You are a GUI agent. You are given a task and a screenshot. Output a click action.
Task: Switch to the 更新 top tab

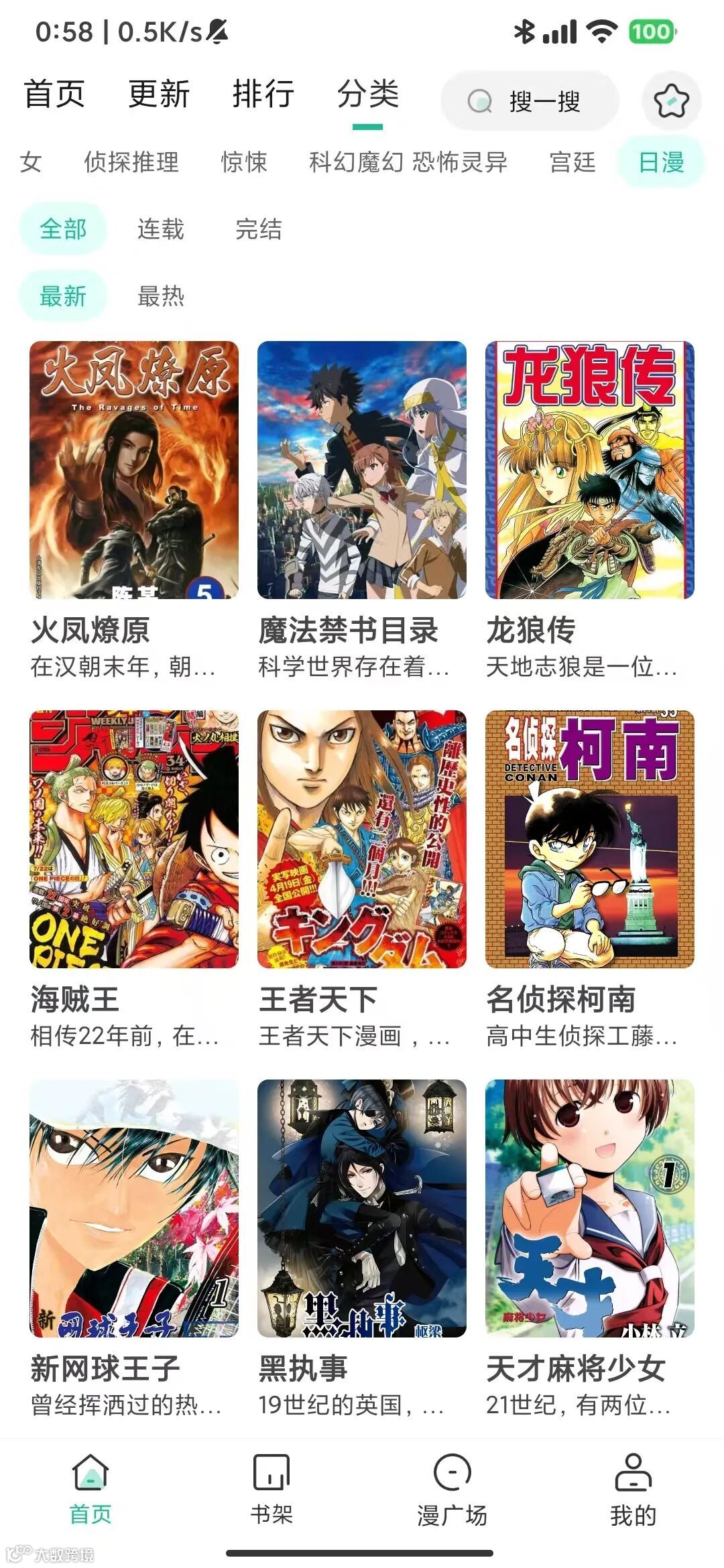coord(159,94)
